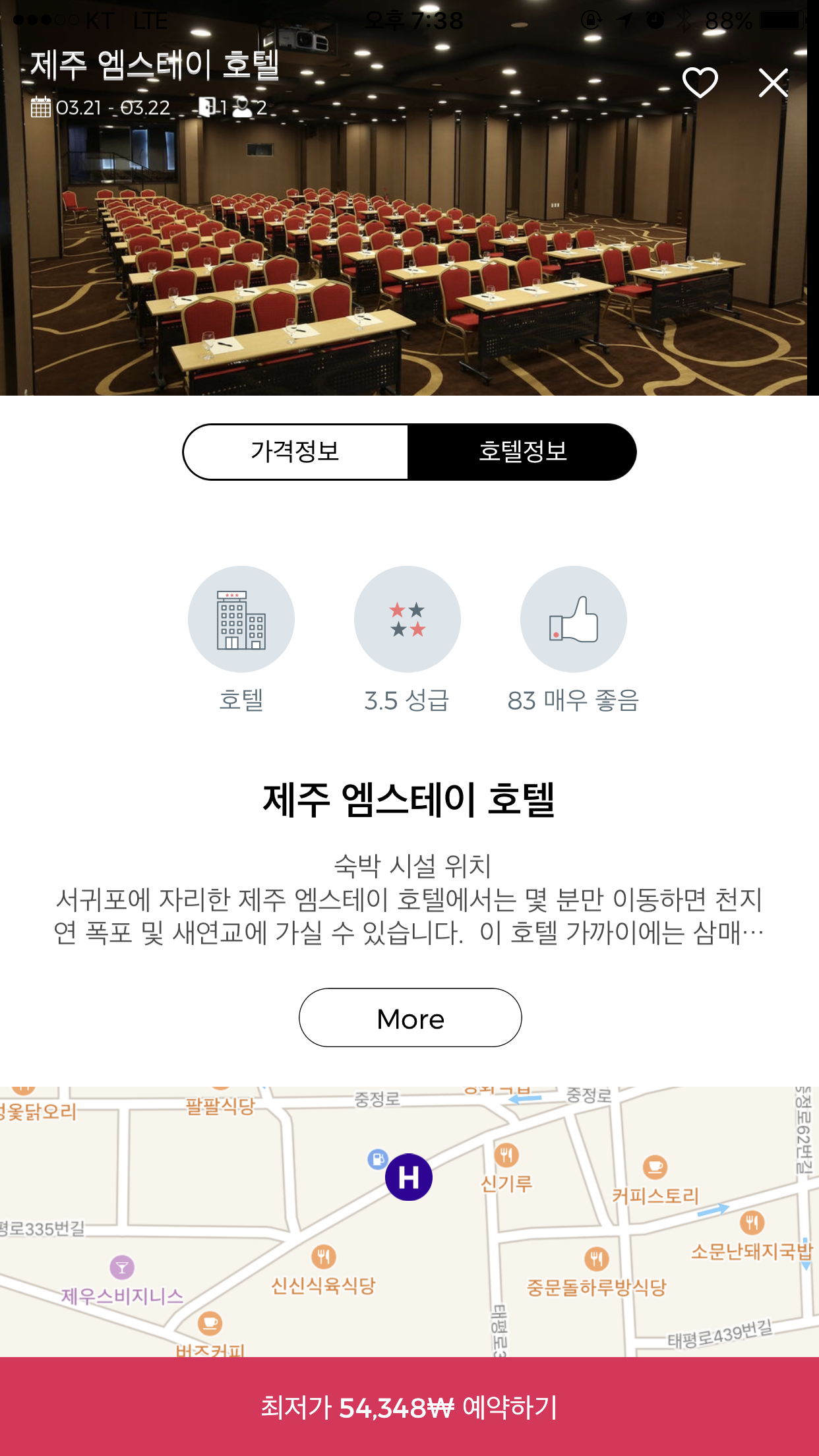Click the calendar icon showing 03.21 - 03.22

click(42, 107)
